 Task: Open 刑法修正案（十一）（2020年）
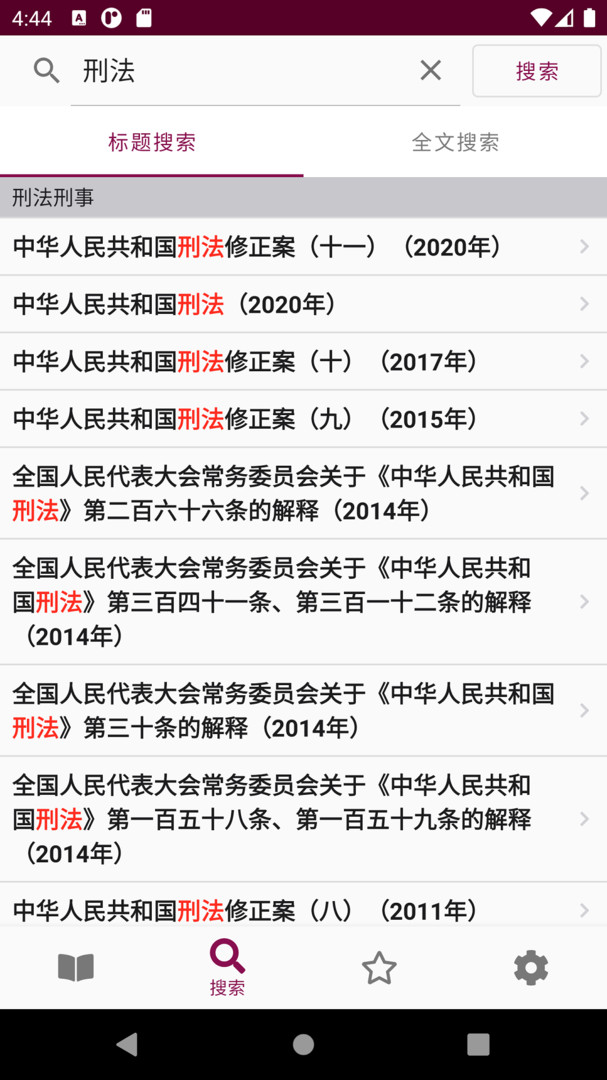point(290,247)
